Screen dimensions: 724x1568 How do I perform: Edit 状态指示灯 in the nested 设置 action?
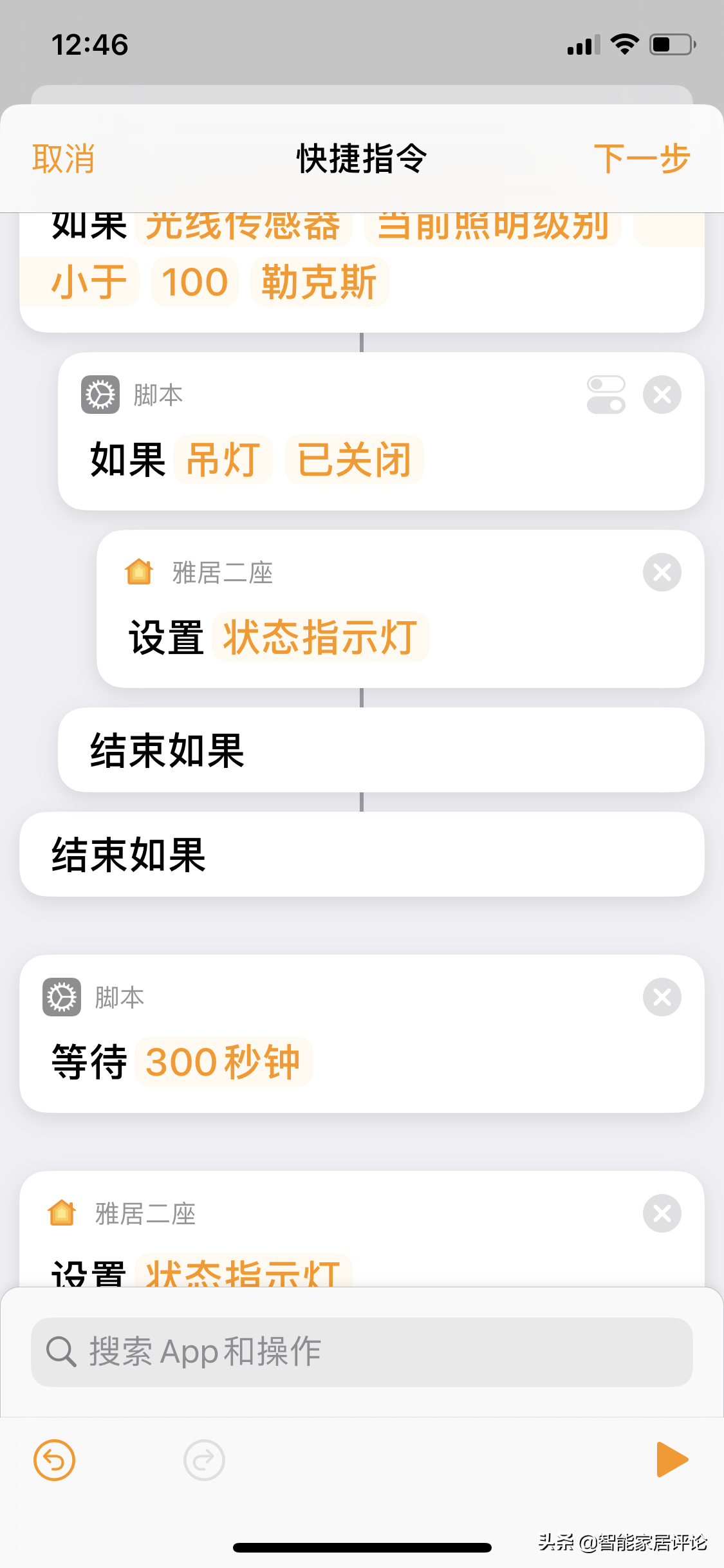pos(320,637)
